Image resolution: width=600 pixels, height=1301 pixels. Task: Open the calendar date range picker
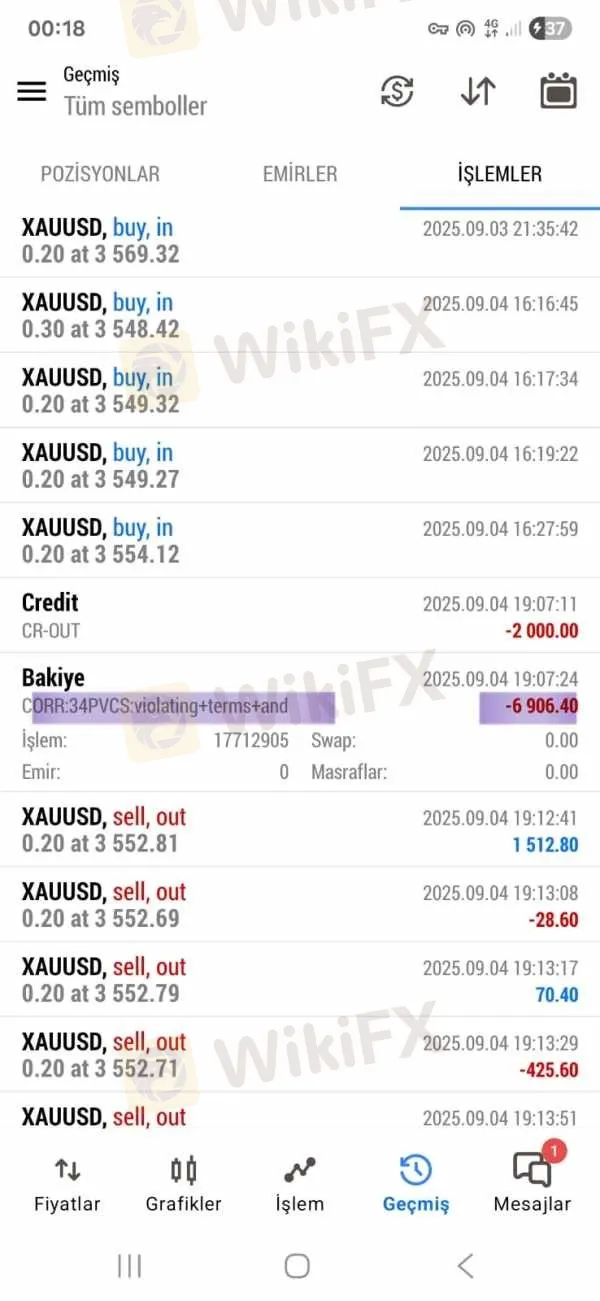coord(559,91)
